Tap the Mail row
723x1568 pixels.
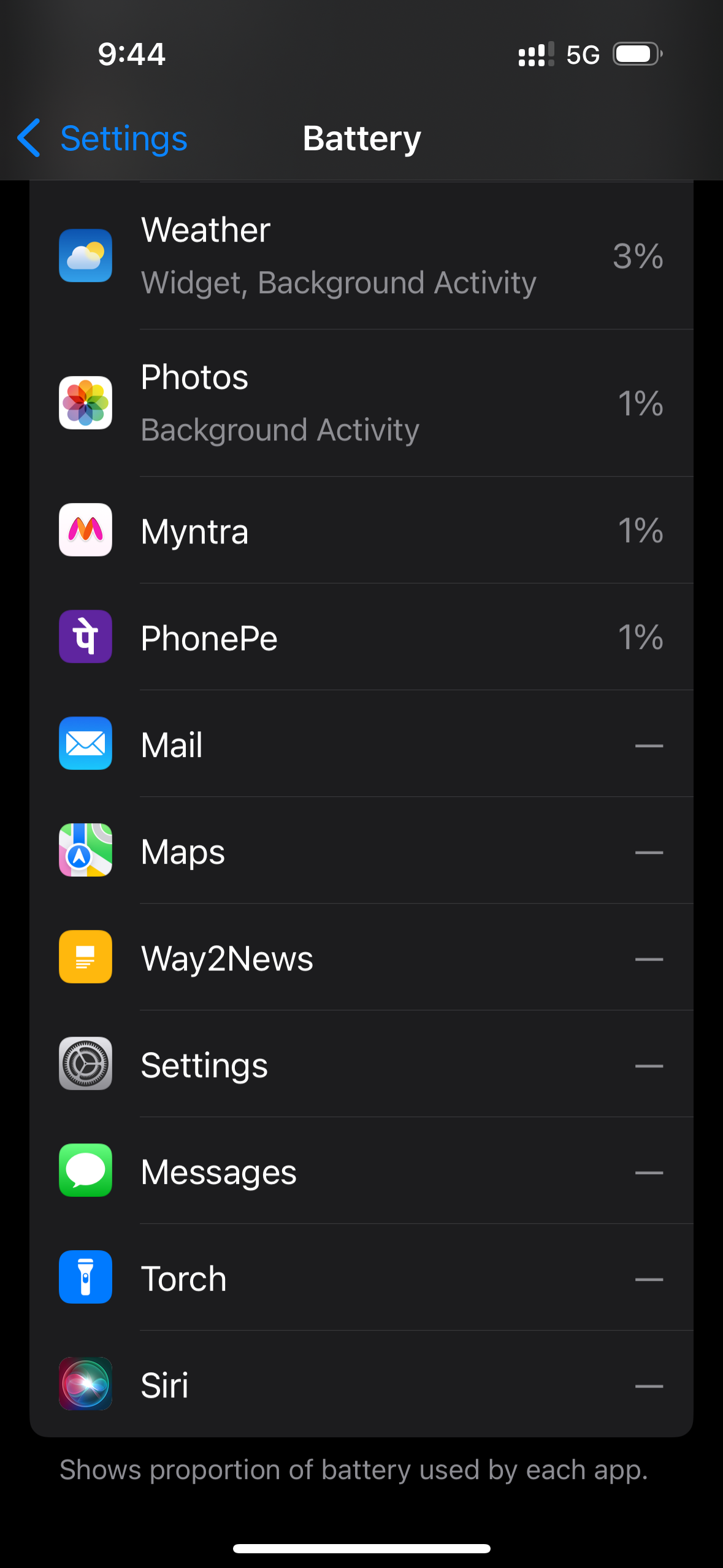point(361,744)
